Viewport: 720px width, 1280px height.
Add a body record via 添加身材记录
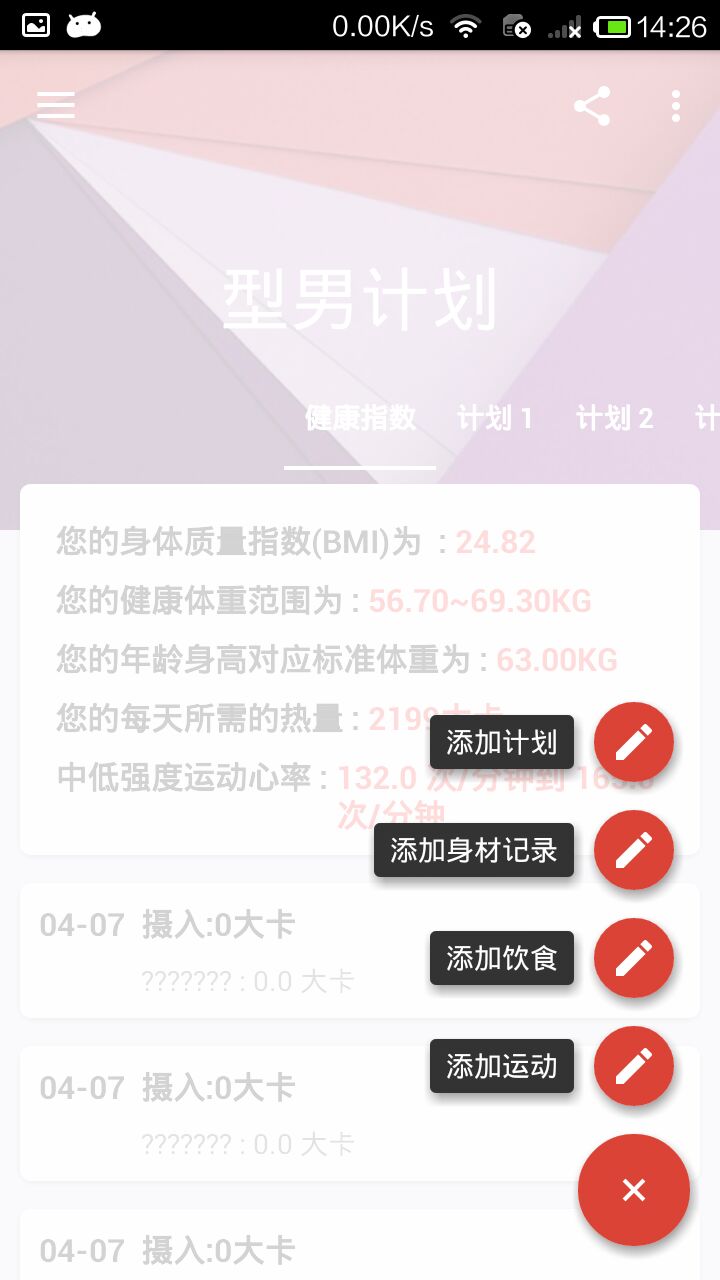point(633,850)
